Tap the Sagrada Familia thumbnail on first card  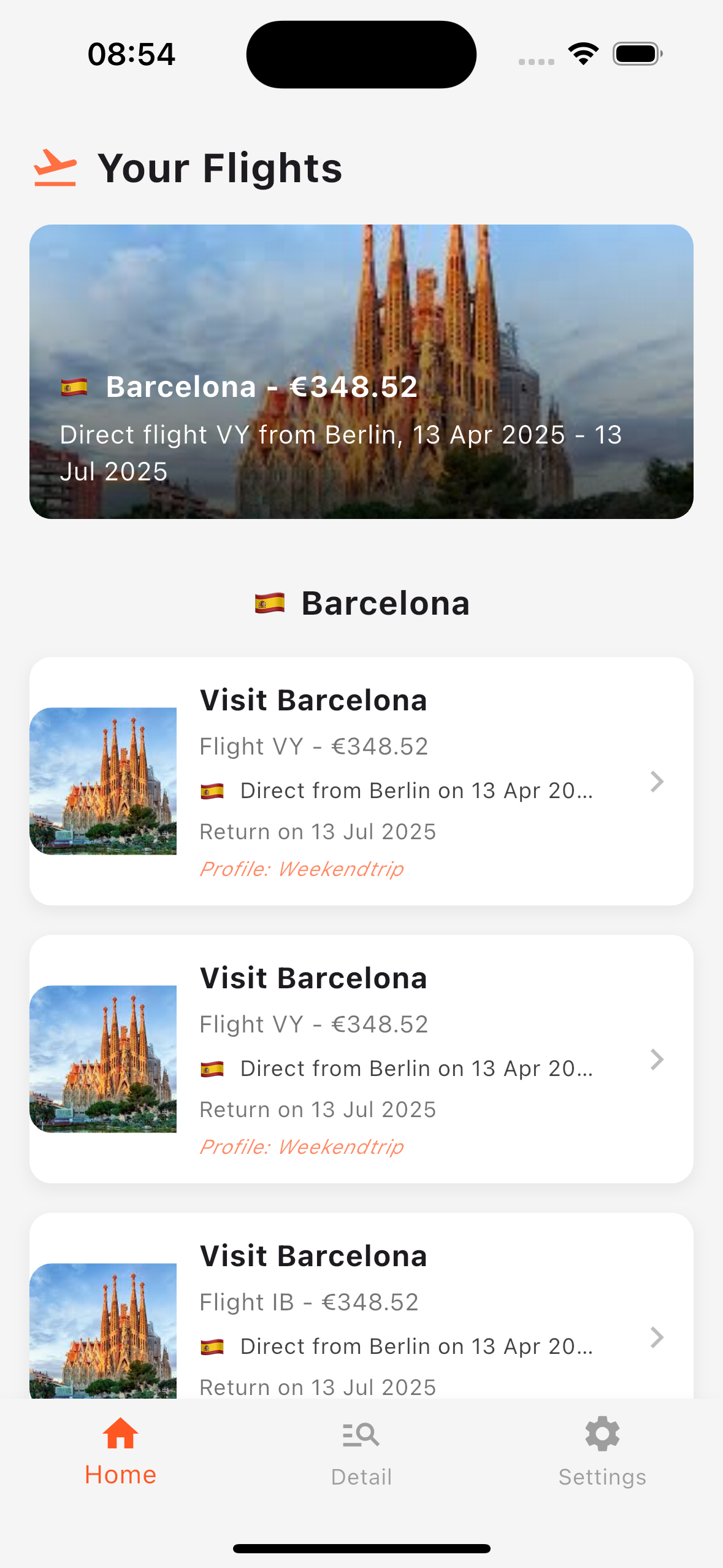pyautogui.click(x=103, y=782)
